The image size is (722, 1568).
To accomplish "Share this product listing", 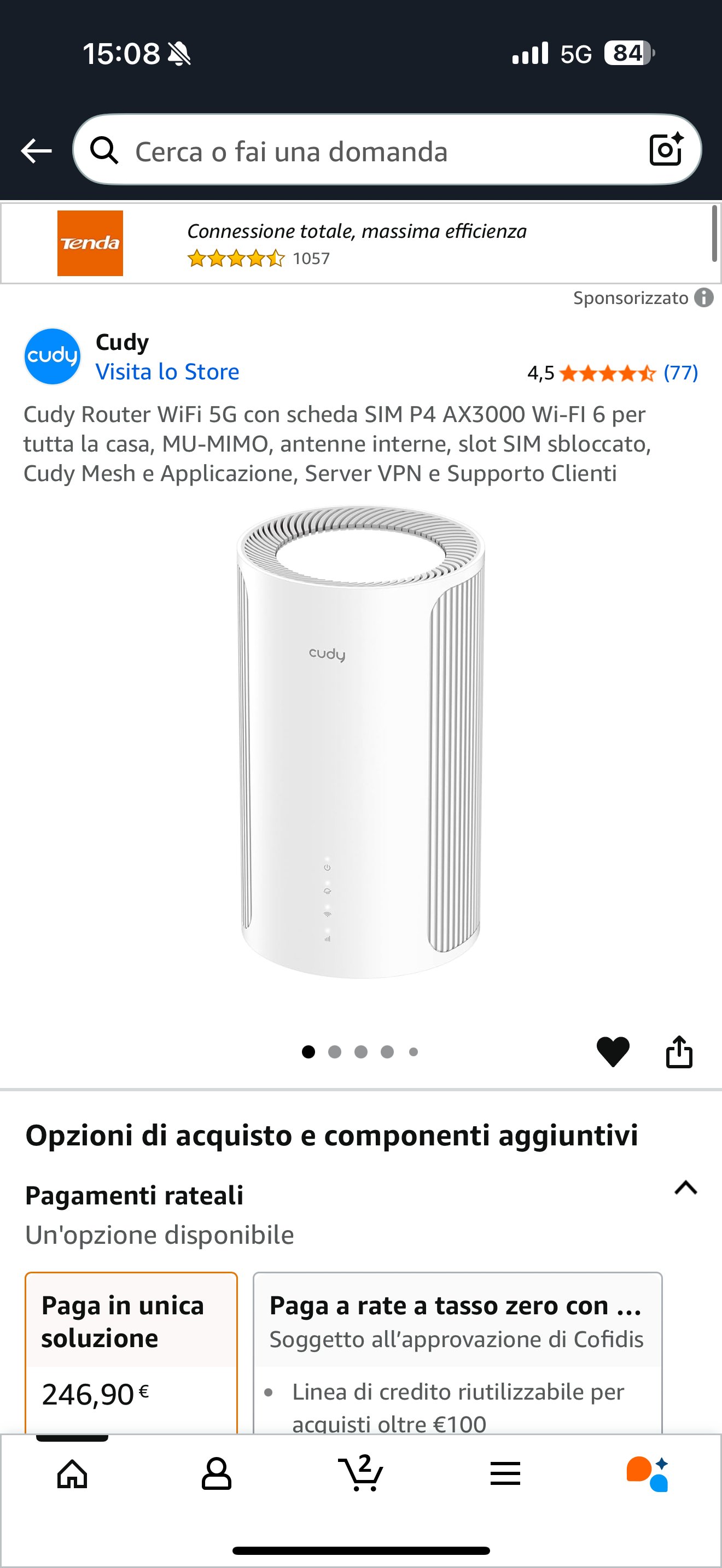I will [679, 1051].
